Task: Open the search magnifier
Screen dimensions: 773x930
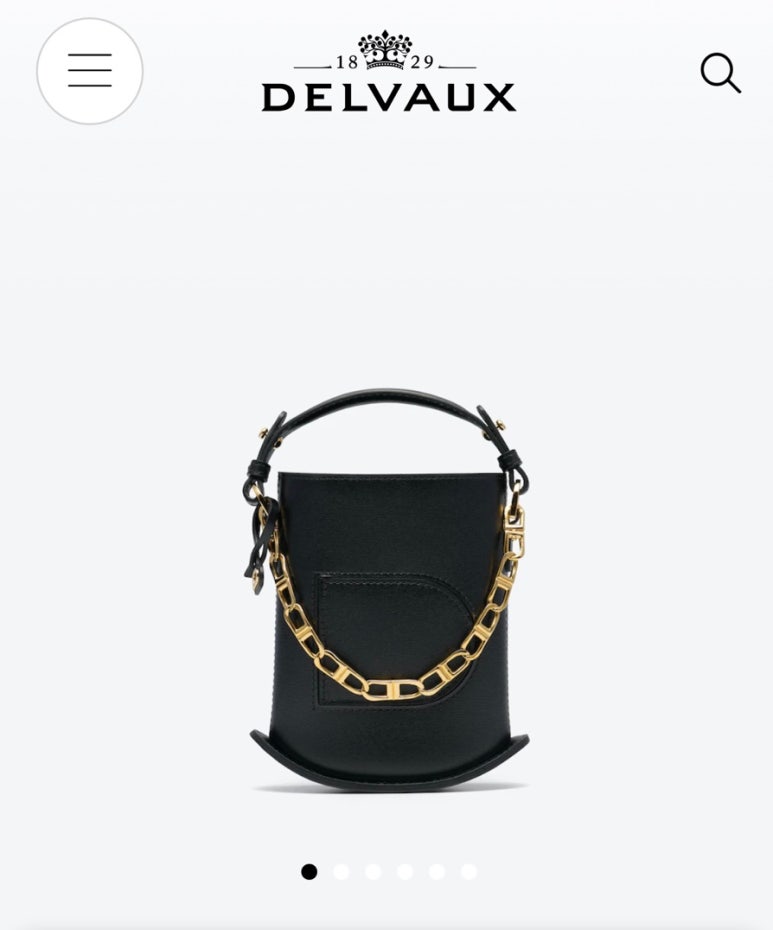Action: [x=720, y=73]
